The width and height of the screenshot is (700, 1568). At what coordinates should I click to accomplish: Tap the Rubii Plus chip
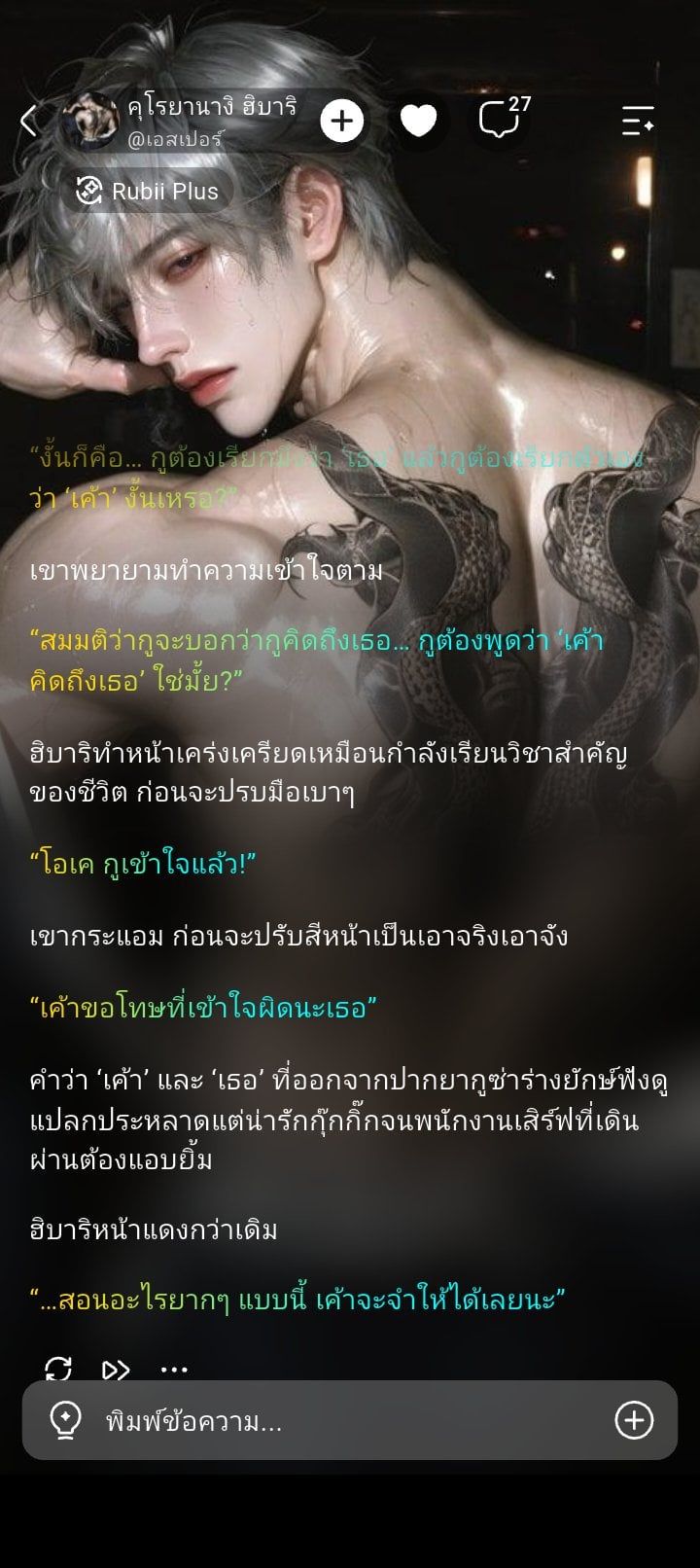149,191
